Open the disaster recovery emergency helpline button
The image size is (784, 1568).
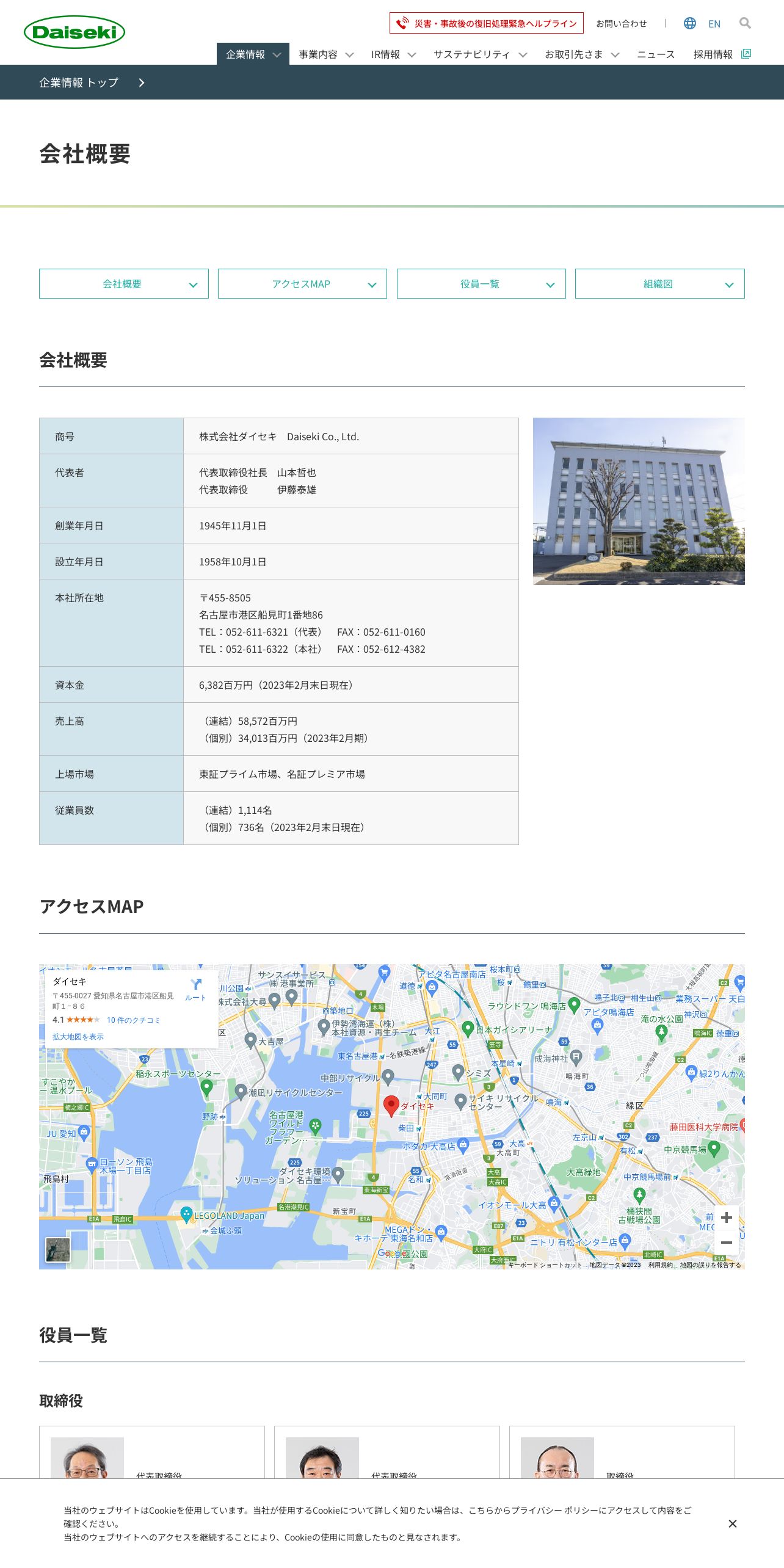[x=487, y=23]
